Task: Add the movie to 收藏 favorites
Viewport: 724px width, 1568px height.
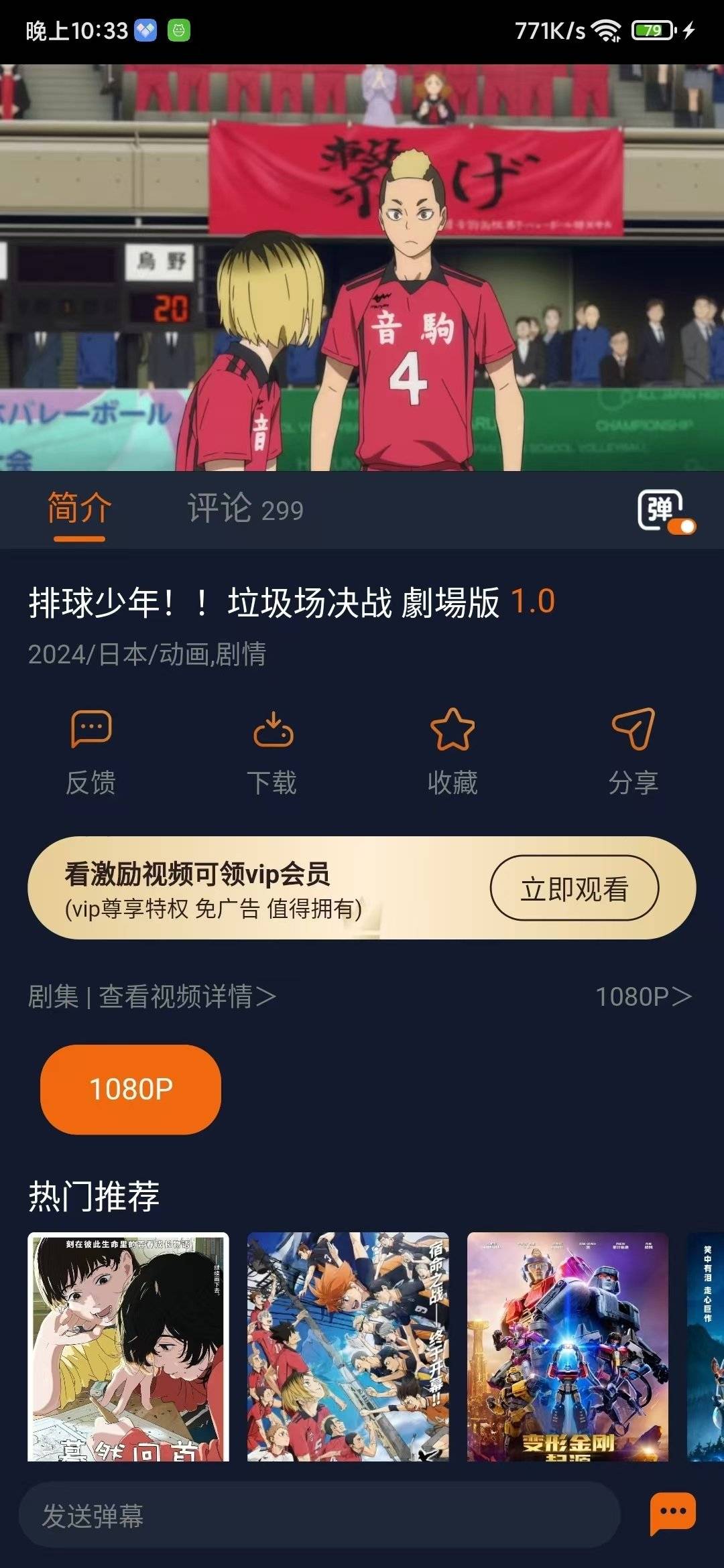Action: tap(452, 752)
